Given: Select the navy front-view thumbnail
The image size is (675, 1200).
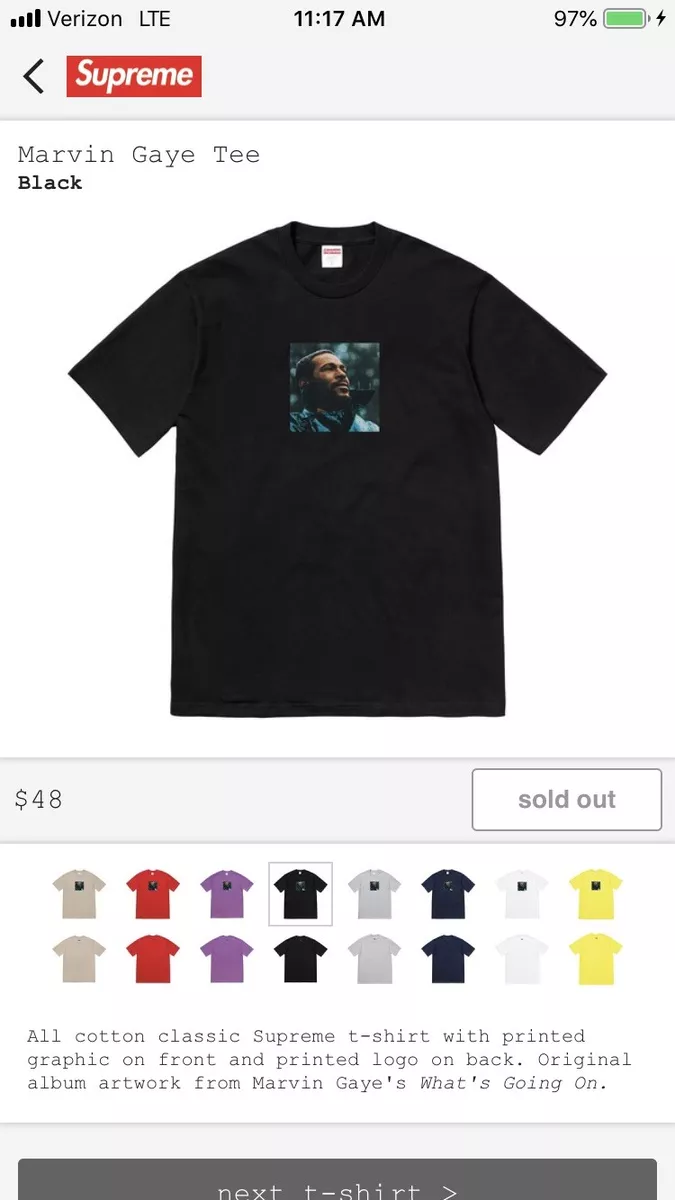Looking at the screenshot, I should click(449, 894).
